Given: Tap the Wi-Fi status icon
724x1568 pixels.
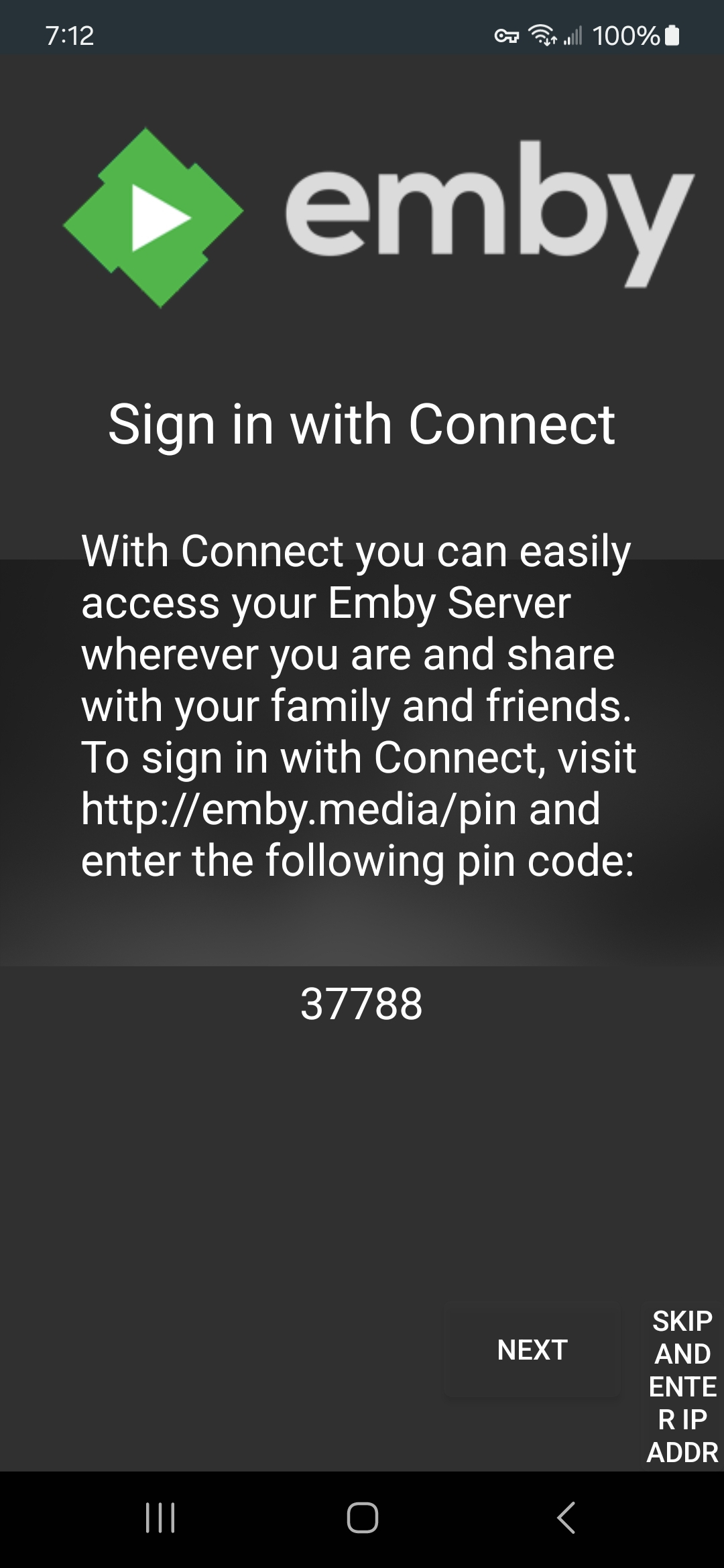Looking at the screenshot, I should click(540, 35).
